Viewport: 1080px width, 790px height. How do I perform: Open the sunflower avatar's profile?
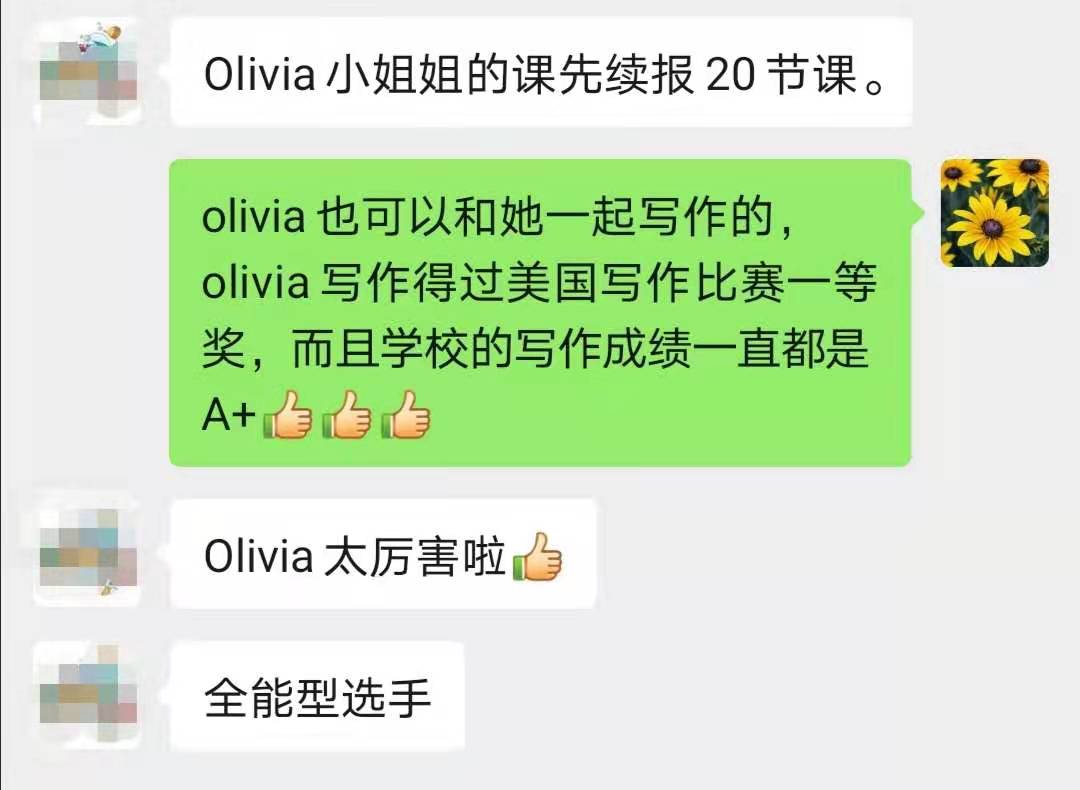point(994,212)
